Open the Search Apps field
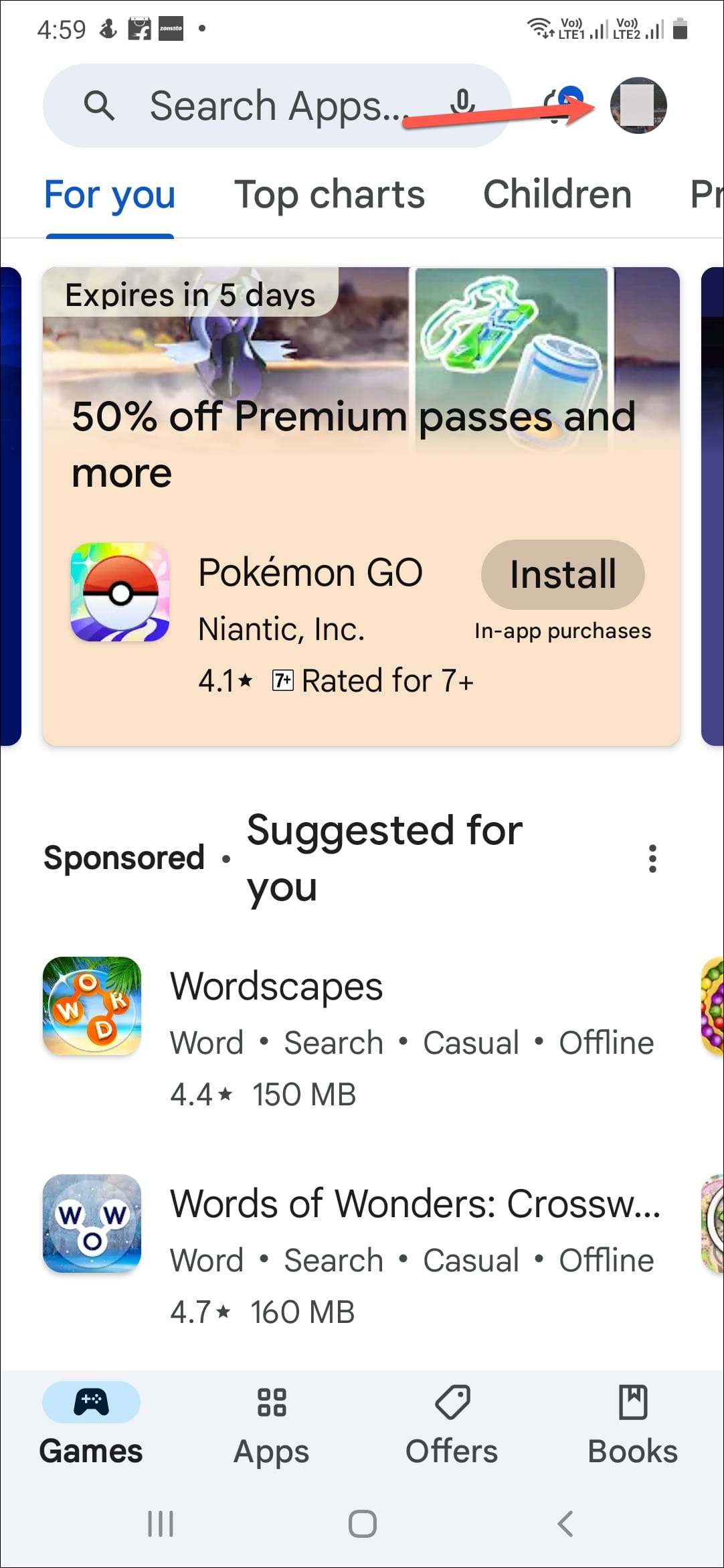This screenshot has height=1568, width=724. click(268, 106)
